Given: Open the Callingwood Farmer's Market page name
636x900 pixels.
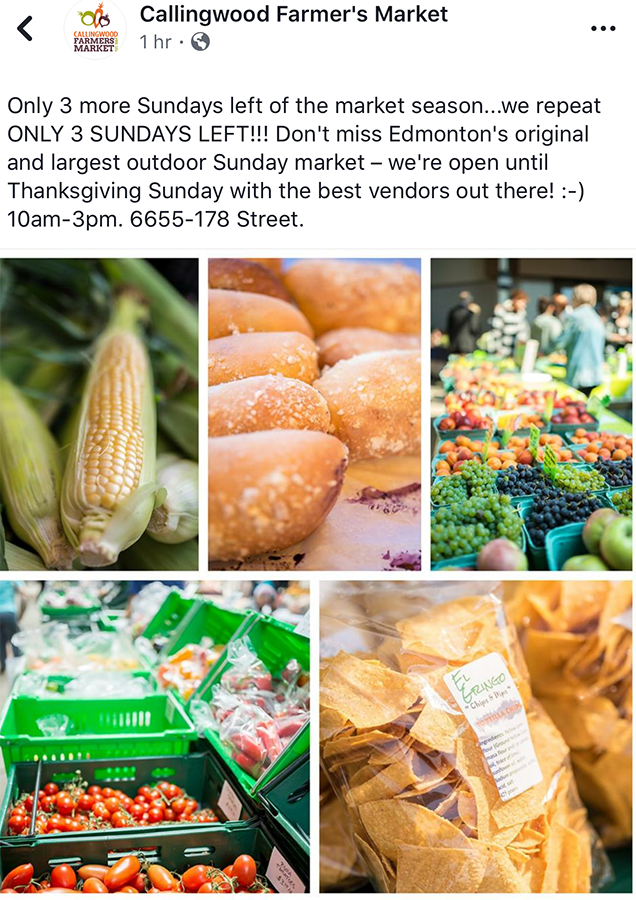Looking at the screenshot, I should coord(293,15).
